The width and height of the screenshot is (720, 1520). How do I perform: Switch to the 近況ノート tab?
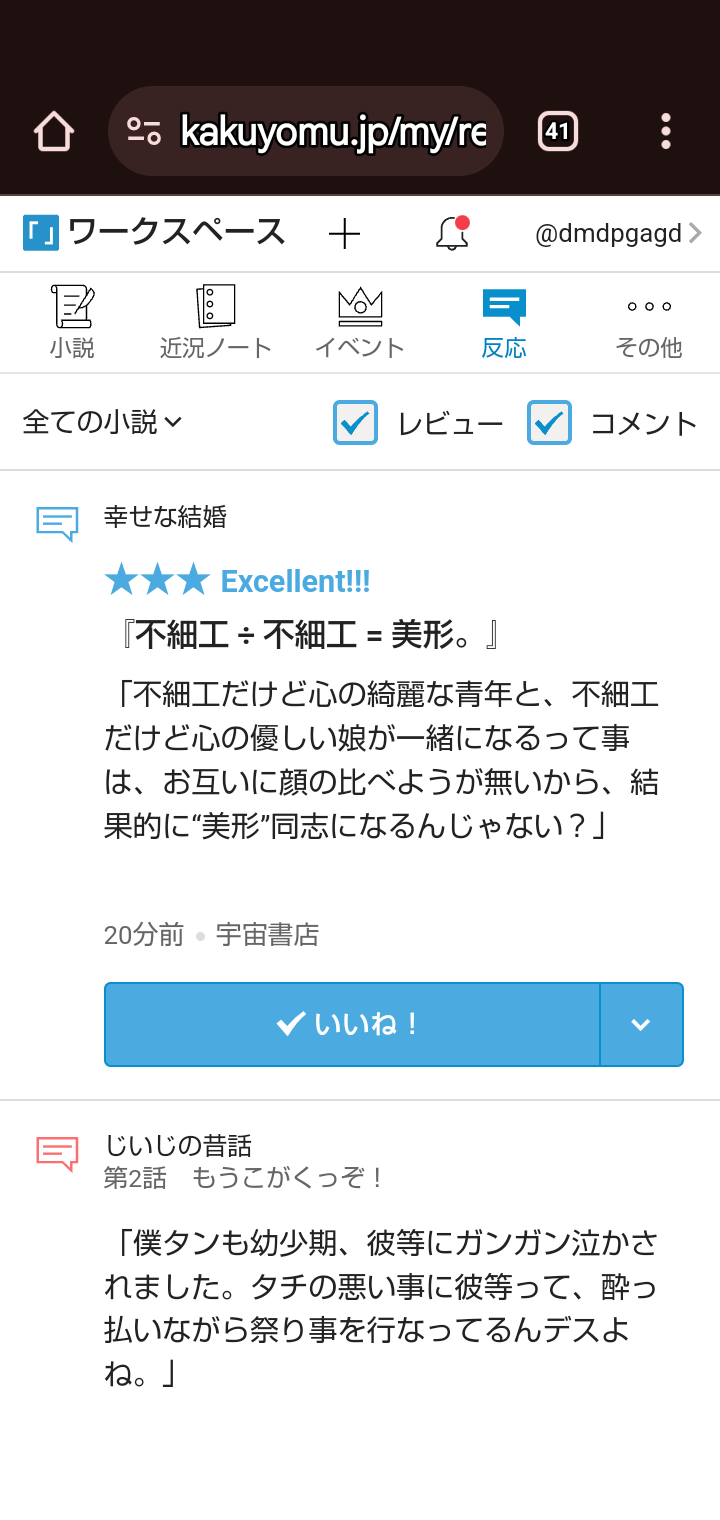tap(216, 322)
